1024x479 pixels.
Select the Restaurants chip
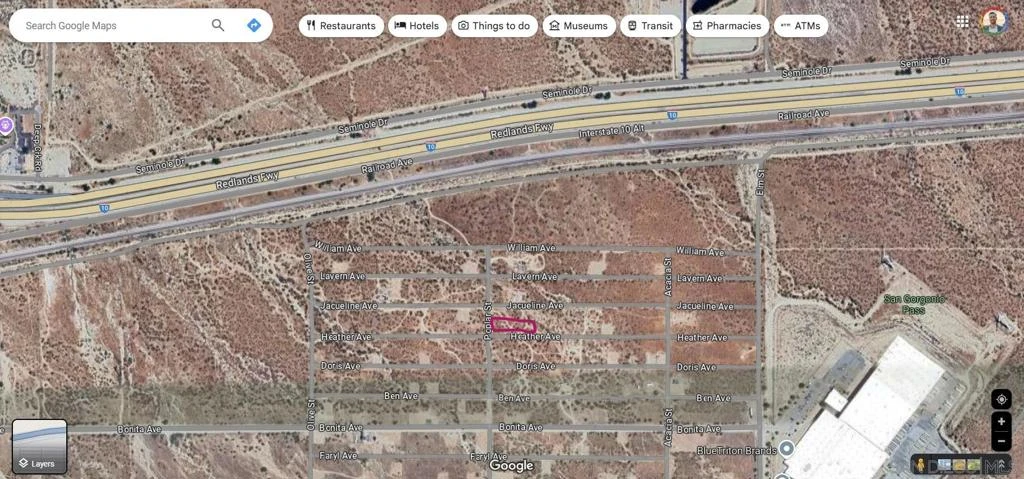(x=341, y=26)
